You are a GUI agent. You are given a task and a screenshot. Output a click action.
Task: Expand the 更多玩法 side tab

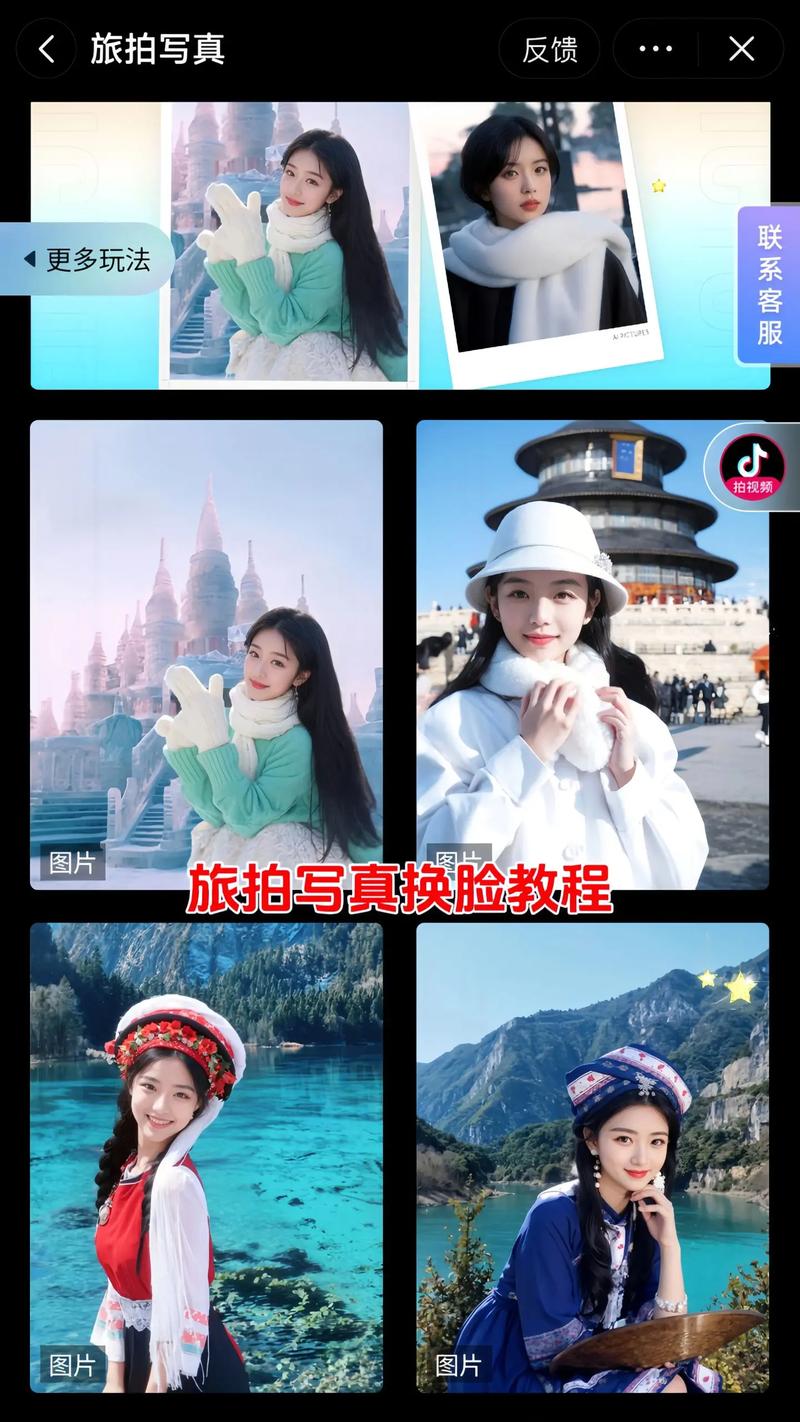coord(88,260)
